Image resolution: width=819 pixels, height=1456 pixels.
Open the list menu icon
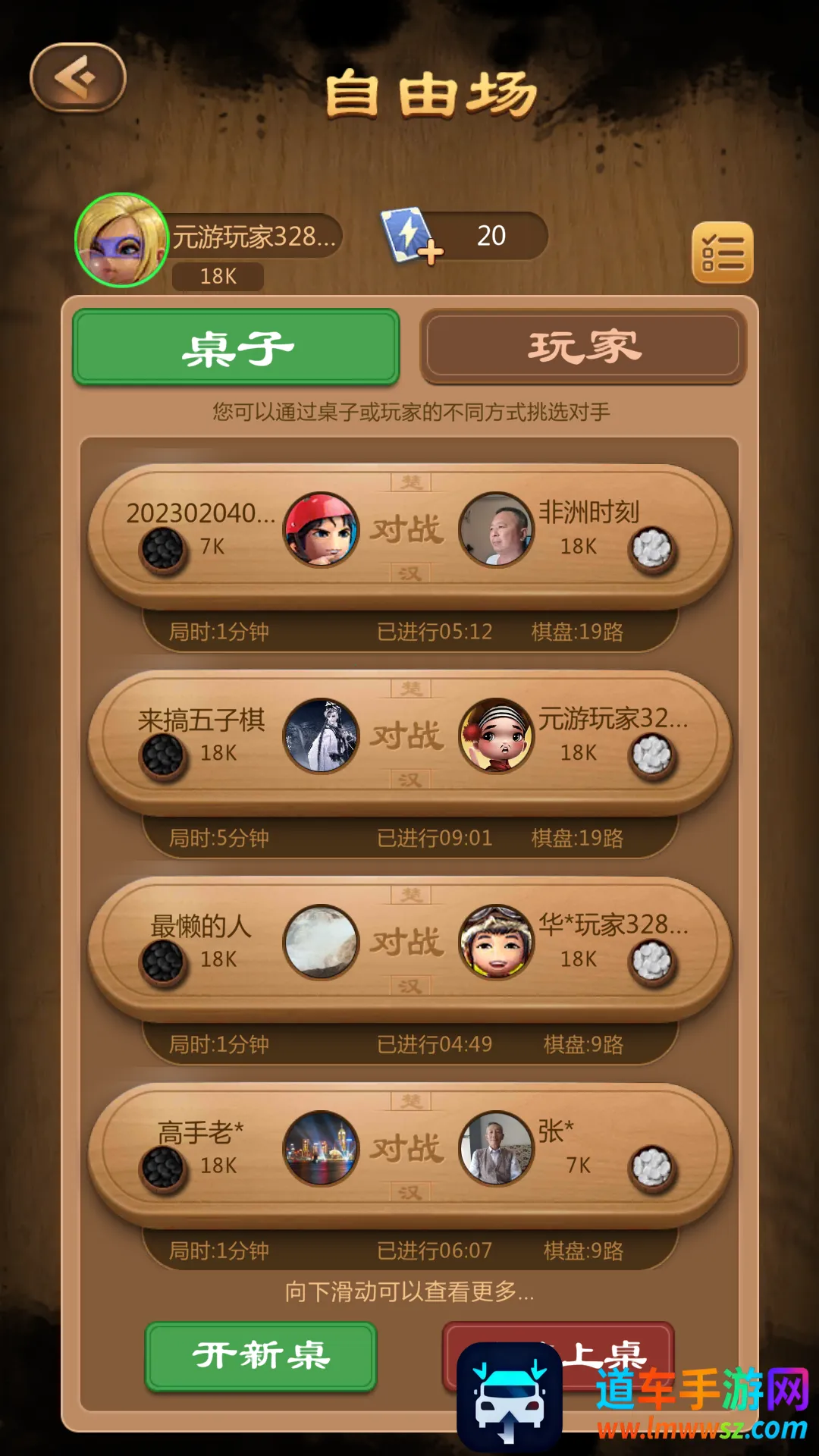point(722,253)
